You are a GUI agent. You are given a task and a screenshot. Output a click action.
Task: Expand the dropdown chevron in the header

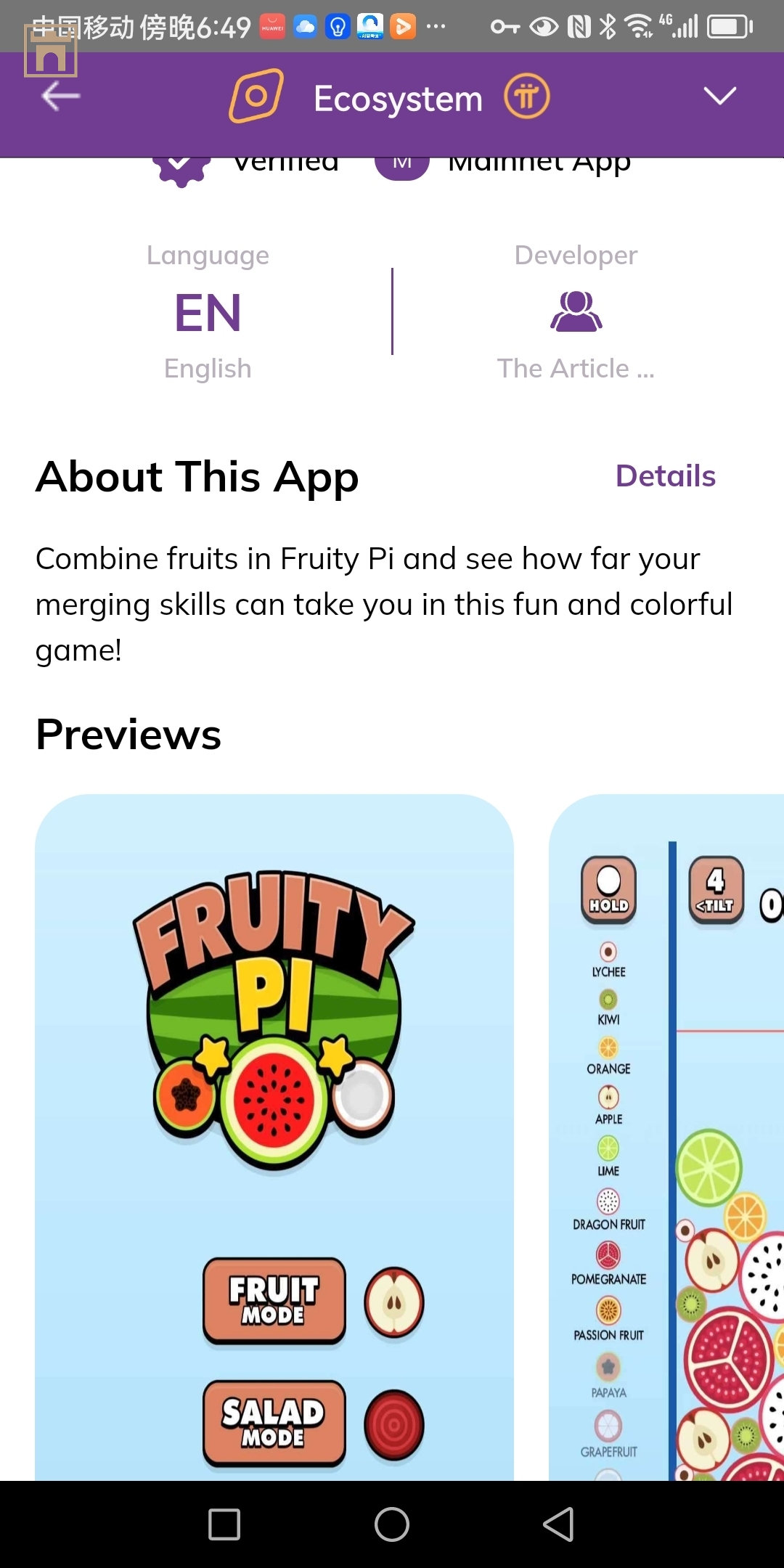719,97
